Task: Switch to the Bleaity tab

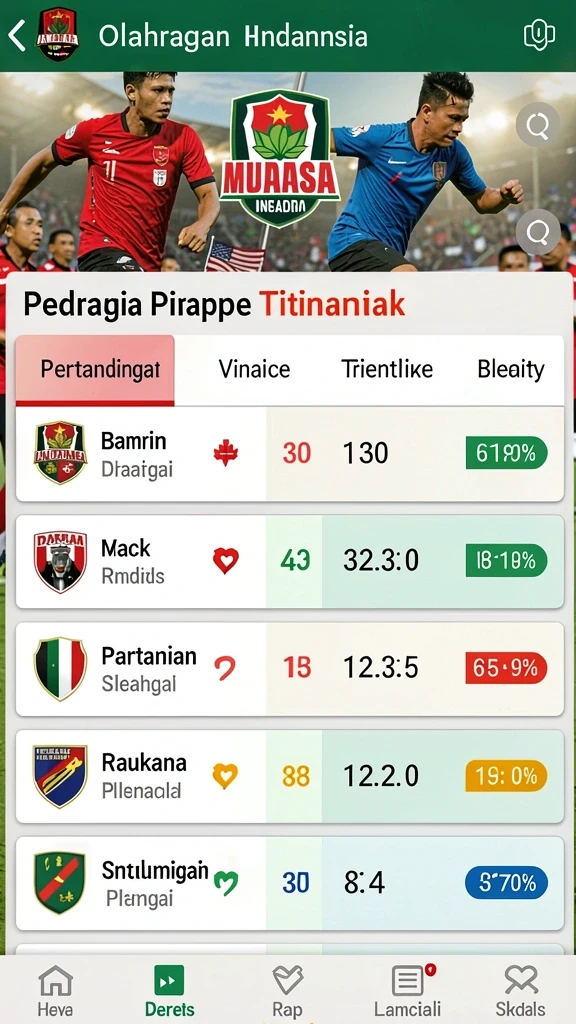Action: pos(511,370)
